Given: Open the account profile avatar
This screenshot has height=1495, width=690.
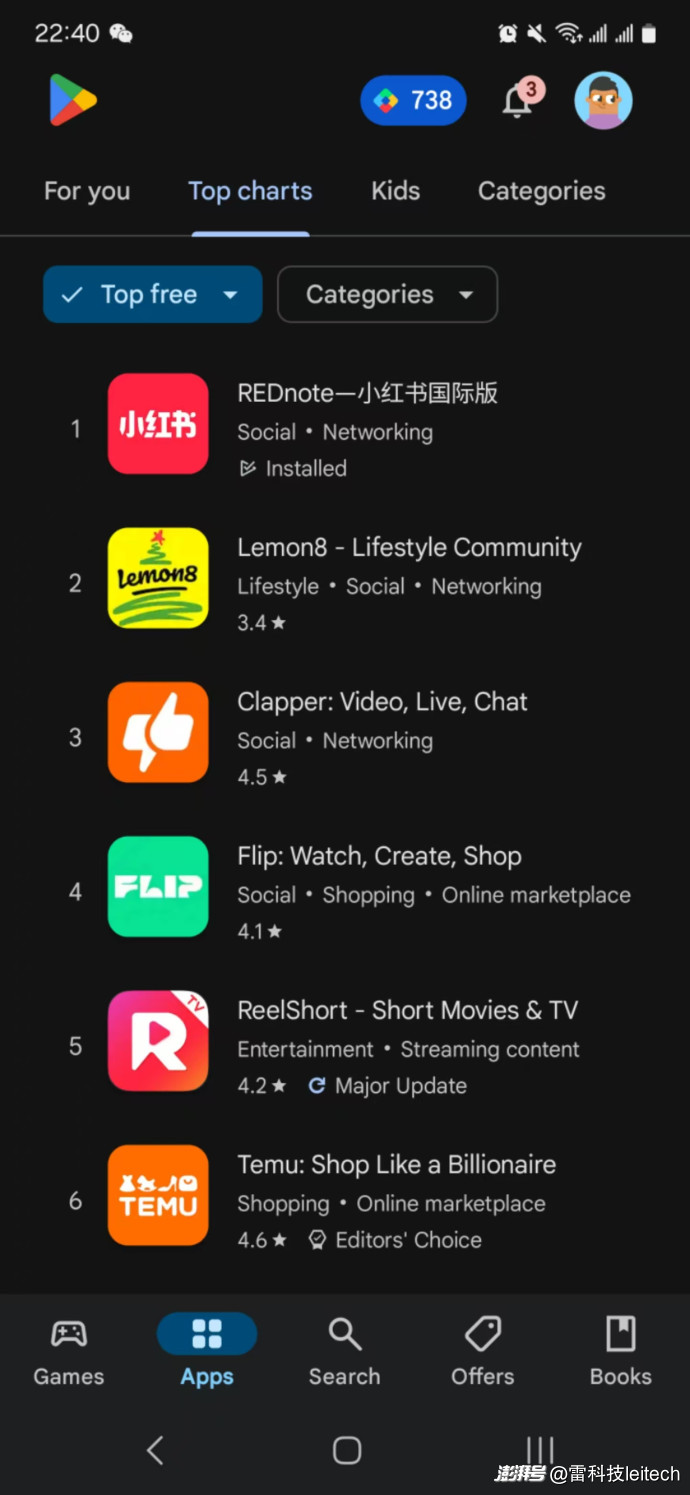Looking at the screenshot, I should pyautogui.click(x=603, y=100).
